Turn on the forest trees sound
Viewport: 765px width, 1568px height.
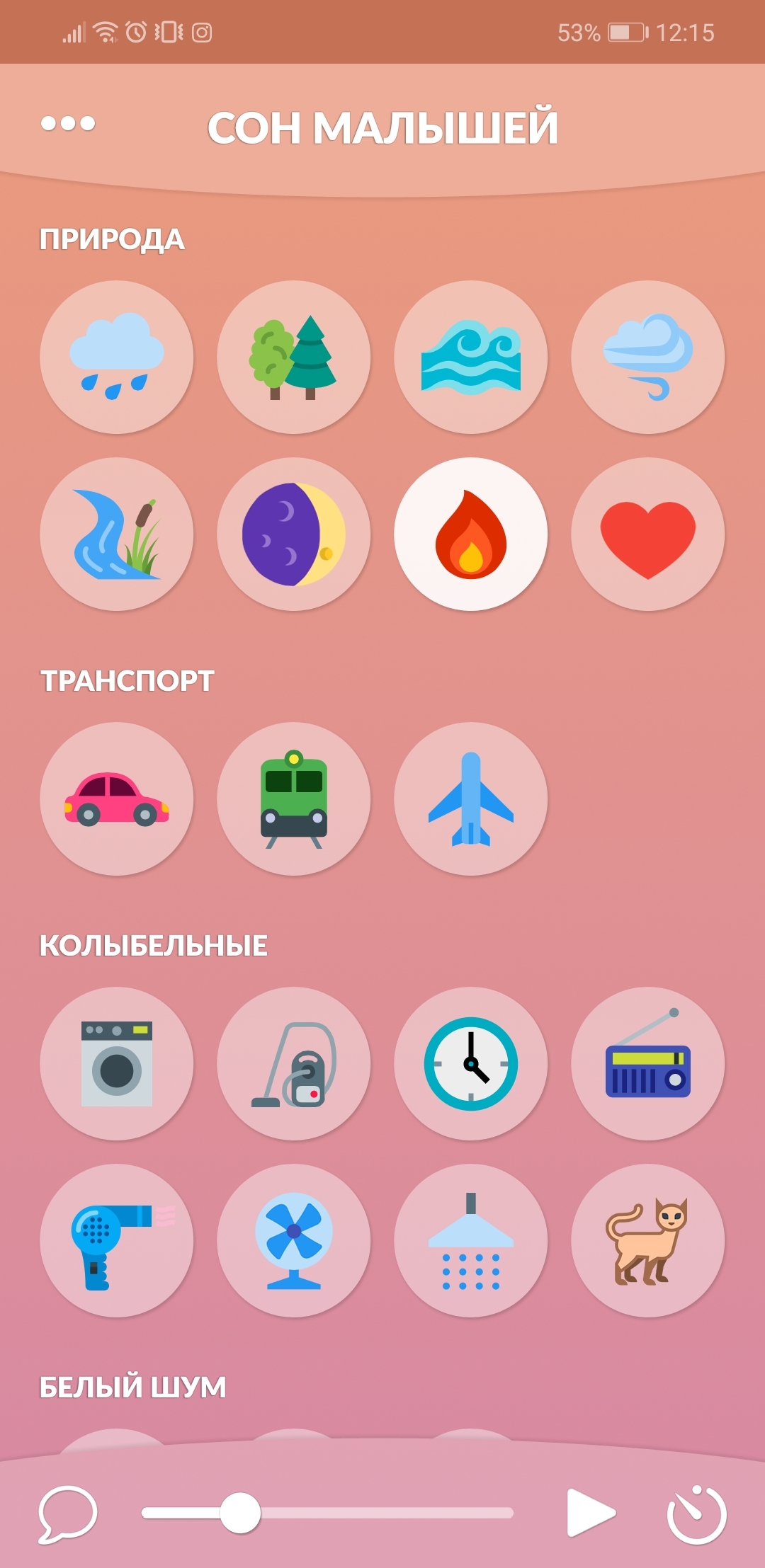pos(294,357)
